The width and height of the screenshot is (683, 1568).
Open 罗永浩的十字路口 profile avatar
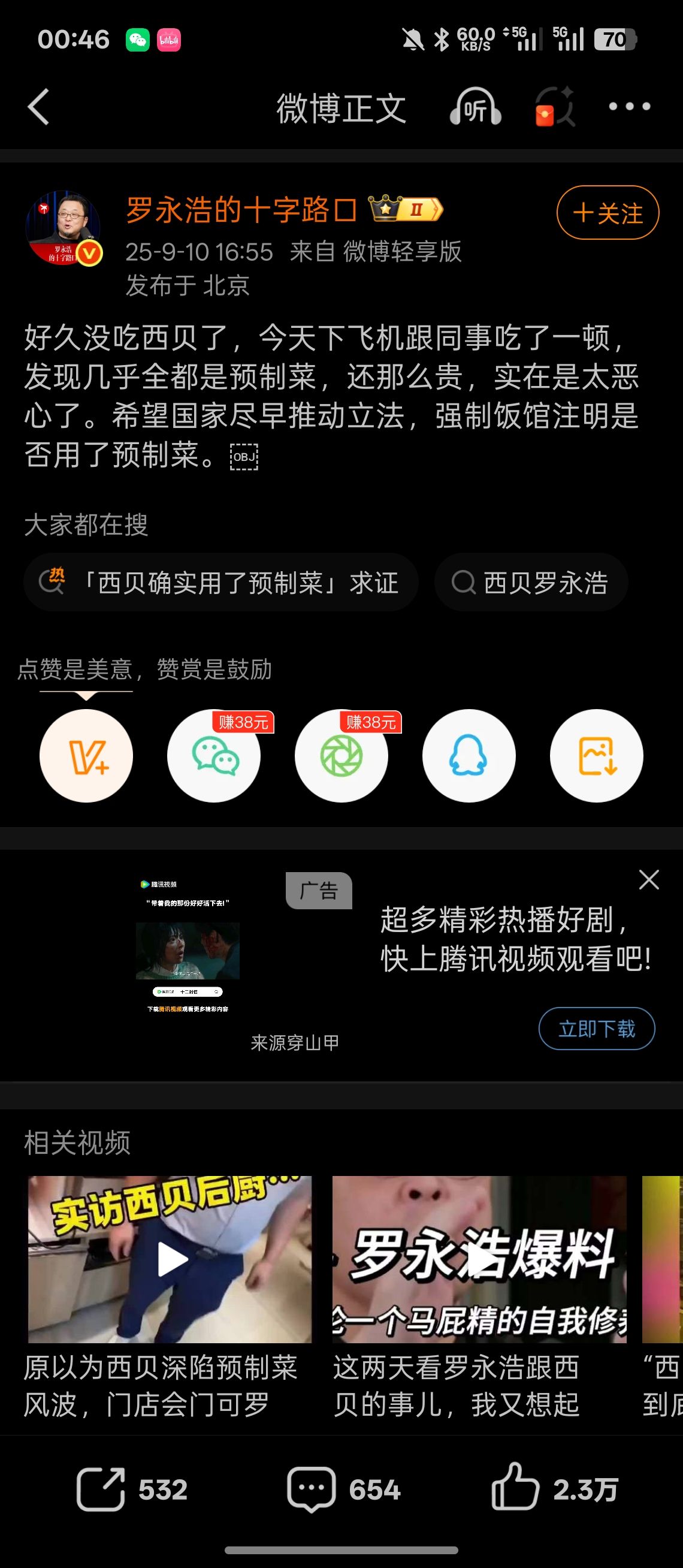64,228
